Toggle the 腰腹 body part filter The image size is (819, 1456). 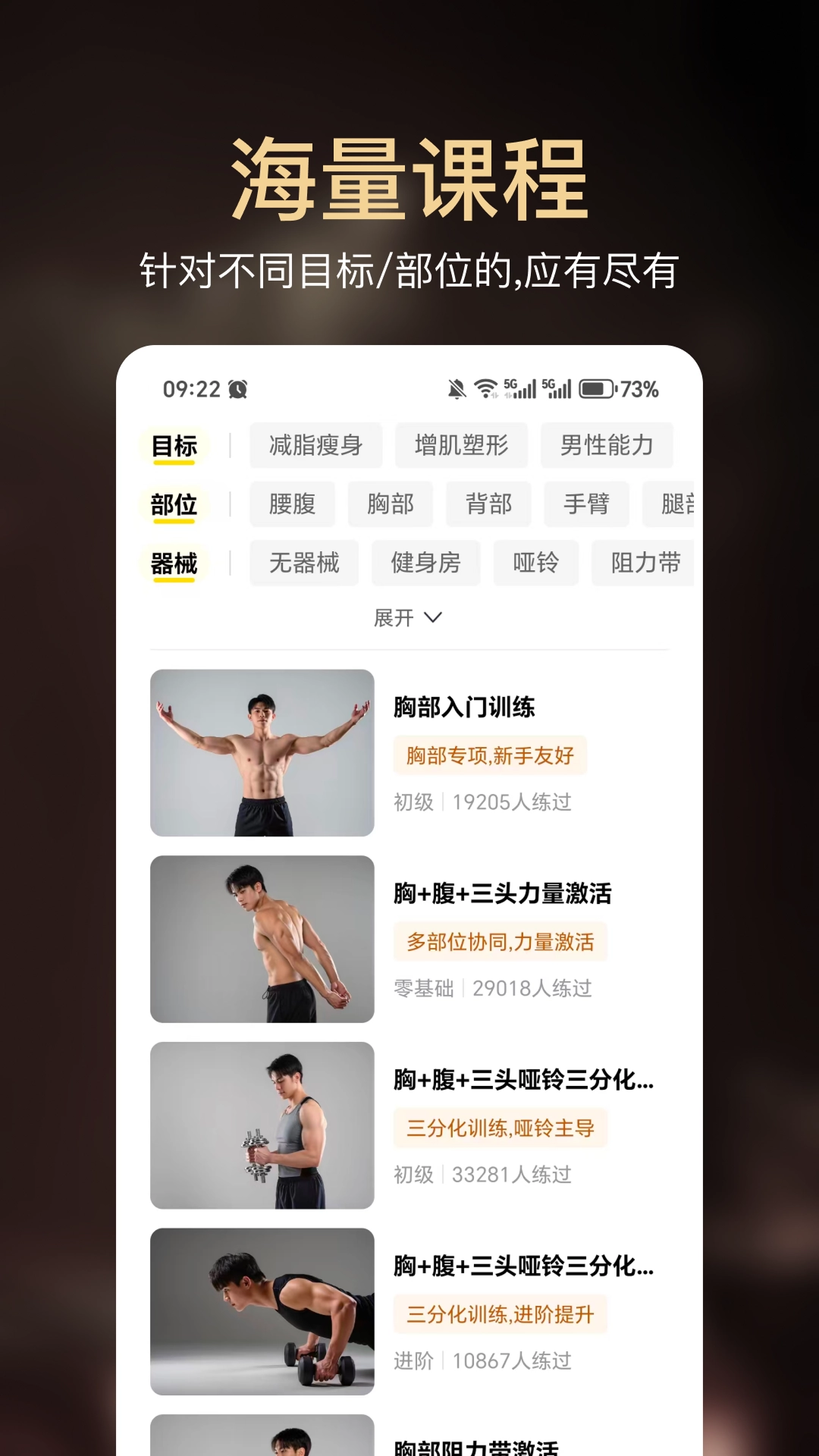[292, 504]
